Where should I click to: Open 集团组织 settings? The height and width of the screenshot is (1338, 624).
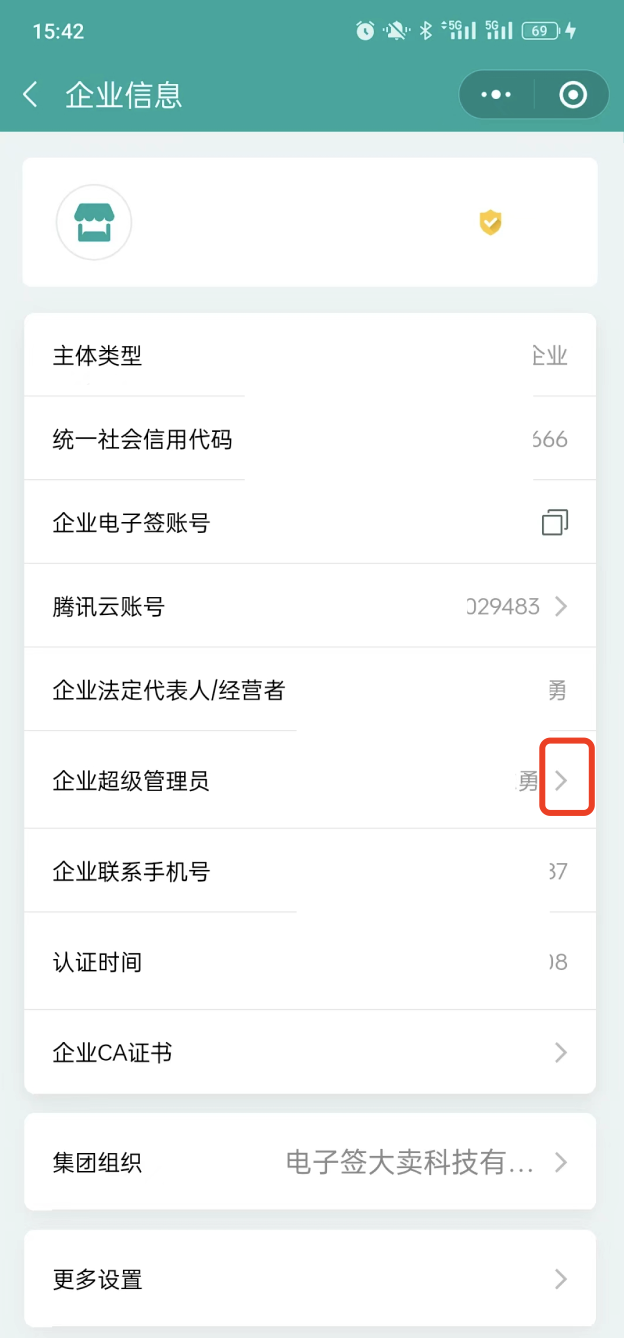(x=310, y=1162)
